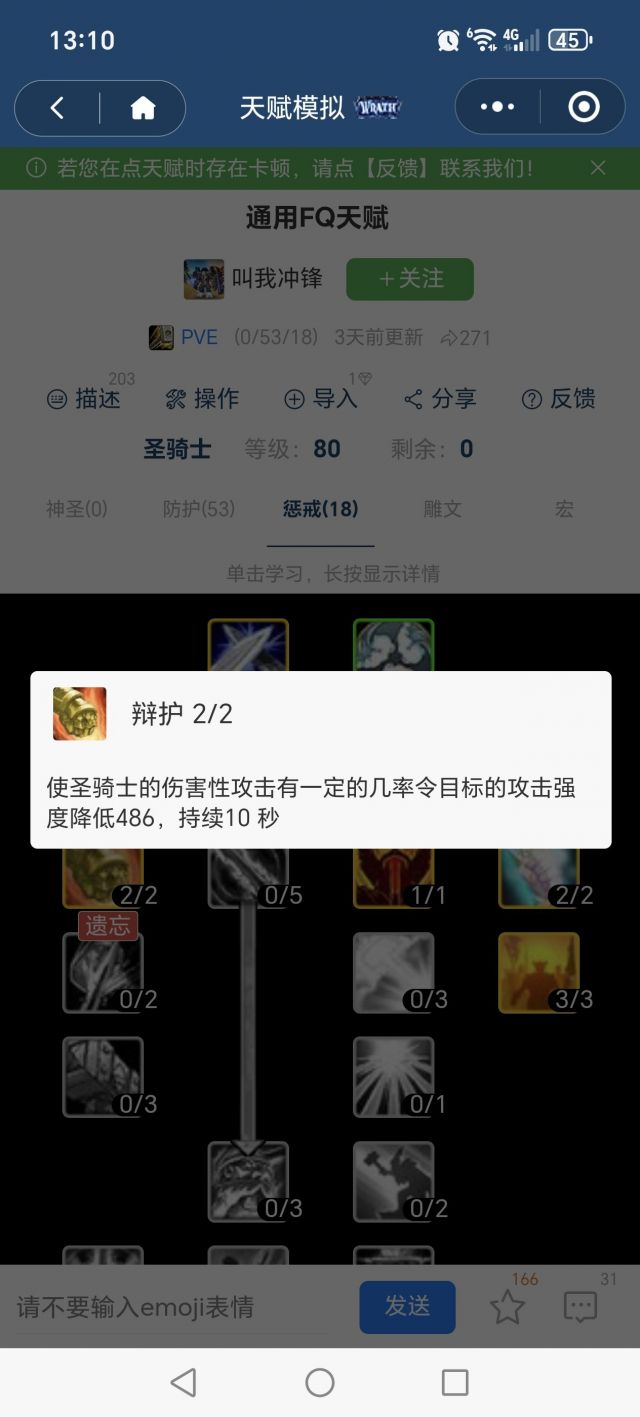Image resolution: width=640 pixels, height=1417 pixels.
Task: Open the 反馈 feedback option
Action: (559, 399)
